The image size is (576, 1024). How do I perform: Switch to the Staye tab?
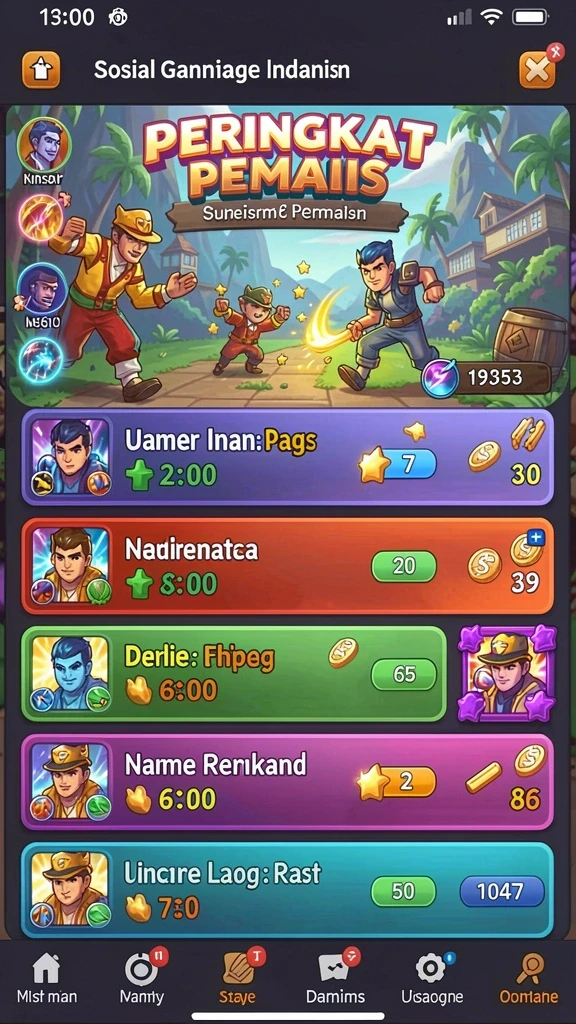pyautogui.click(x=239, y=976)
